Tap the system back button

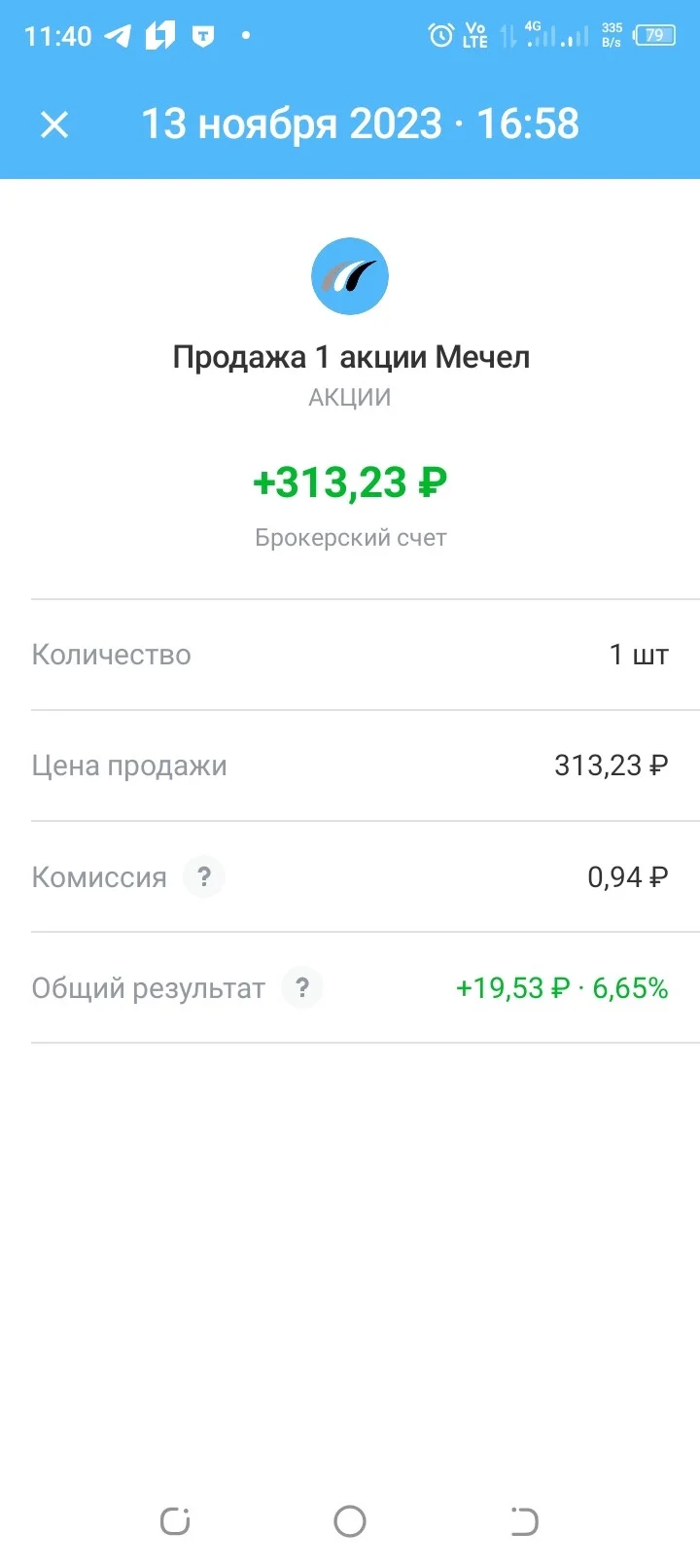click(x=524, y=1521)
